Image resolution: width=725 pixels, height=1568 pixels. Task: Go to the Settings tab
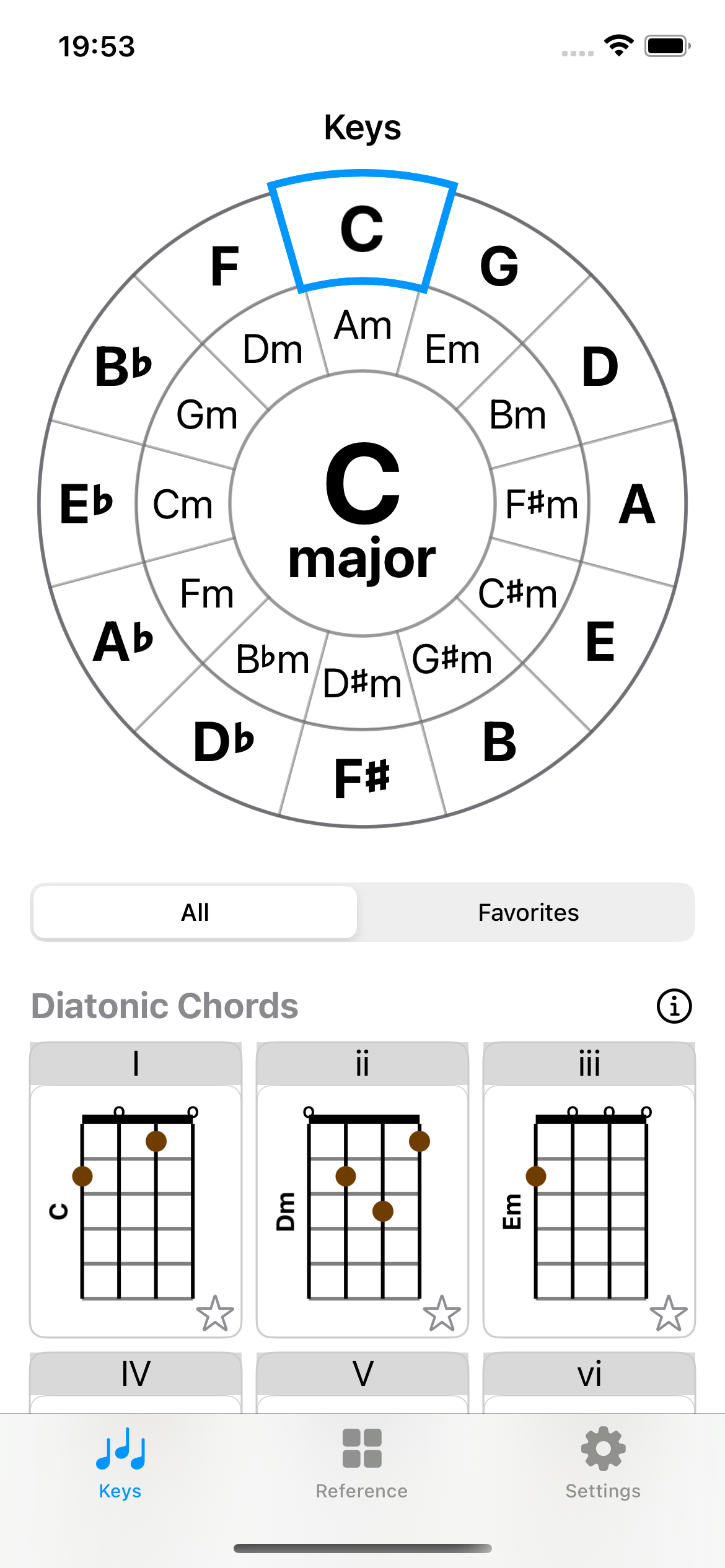[x=603, y=1463]
